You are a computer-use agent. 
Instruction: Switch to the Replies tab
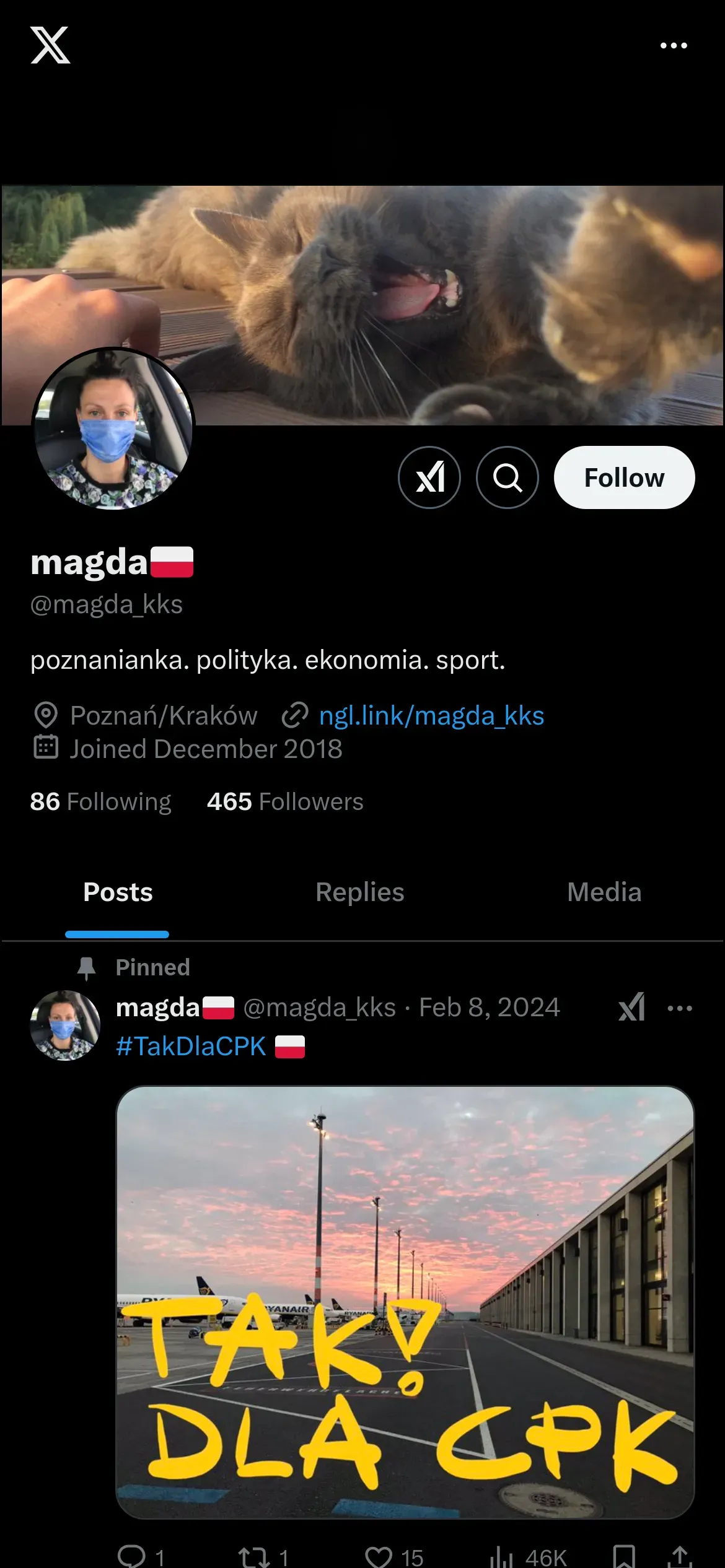click(x=359, y=892)
